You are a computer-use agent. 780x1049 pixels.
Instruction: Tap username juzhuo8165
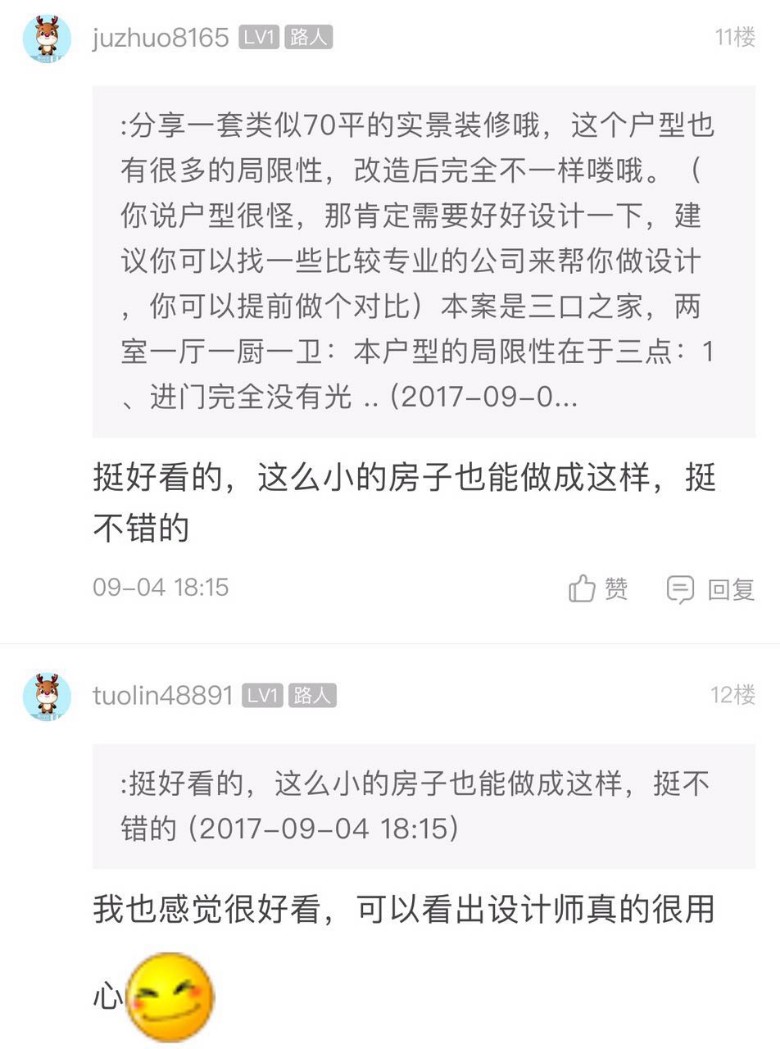(160, 39)
